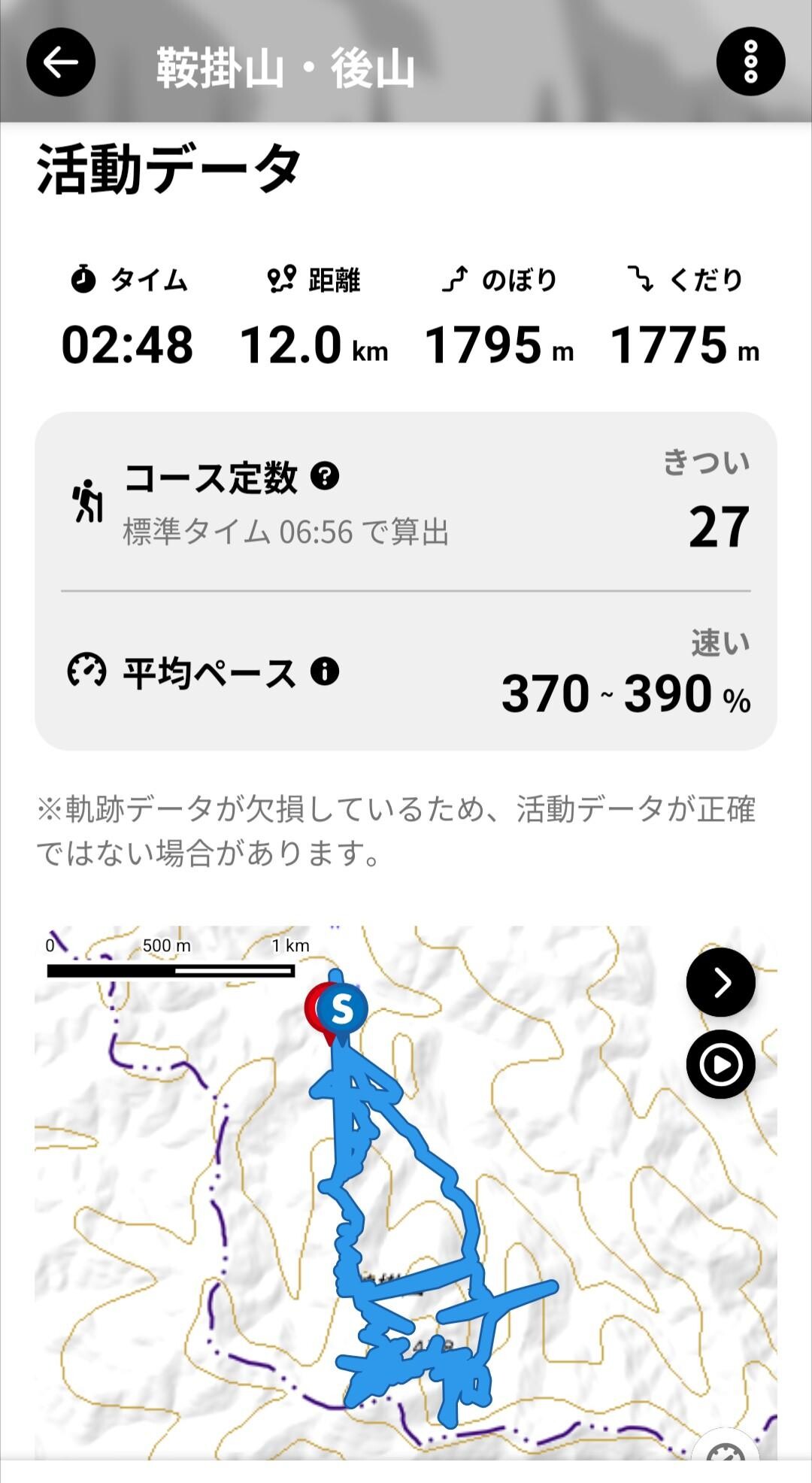Play the track replay on the map

[x=720, y=1065]
